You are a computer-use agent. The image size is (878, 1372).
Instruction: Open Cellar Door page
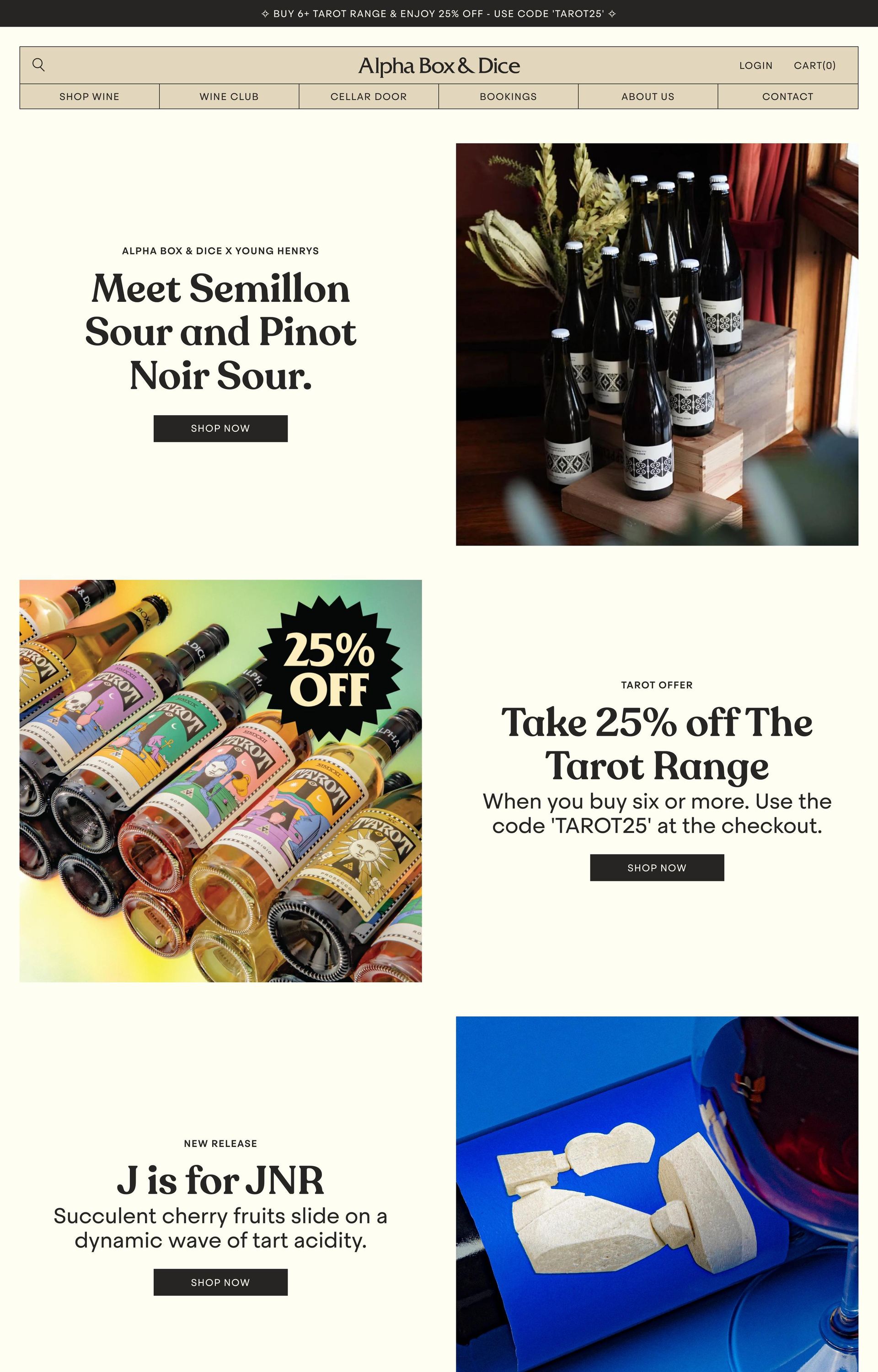[368, 96]
